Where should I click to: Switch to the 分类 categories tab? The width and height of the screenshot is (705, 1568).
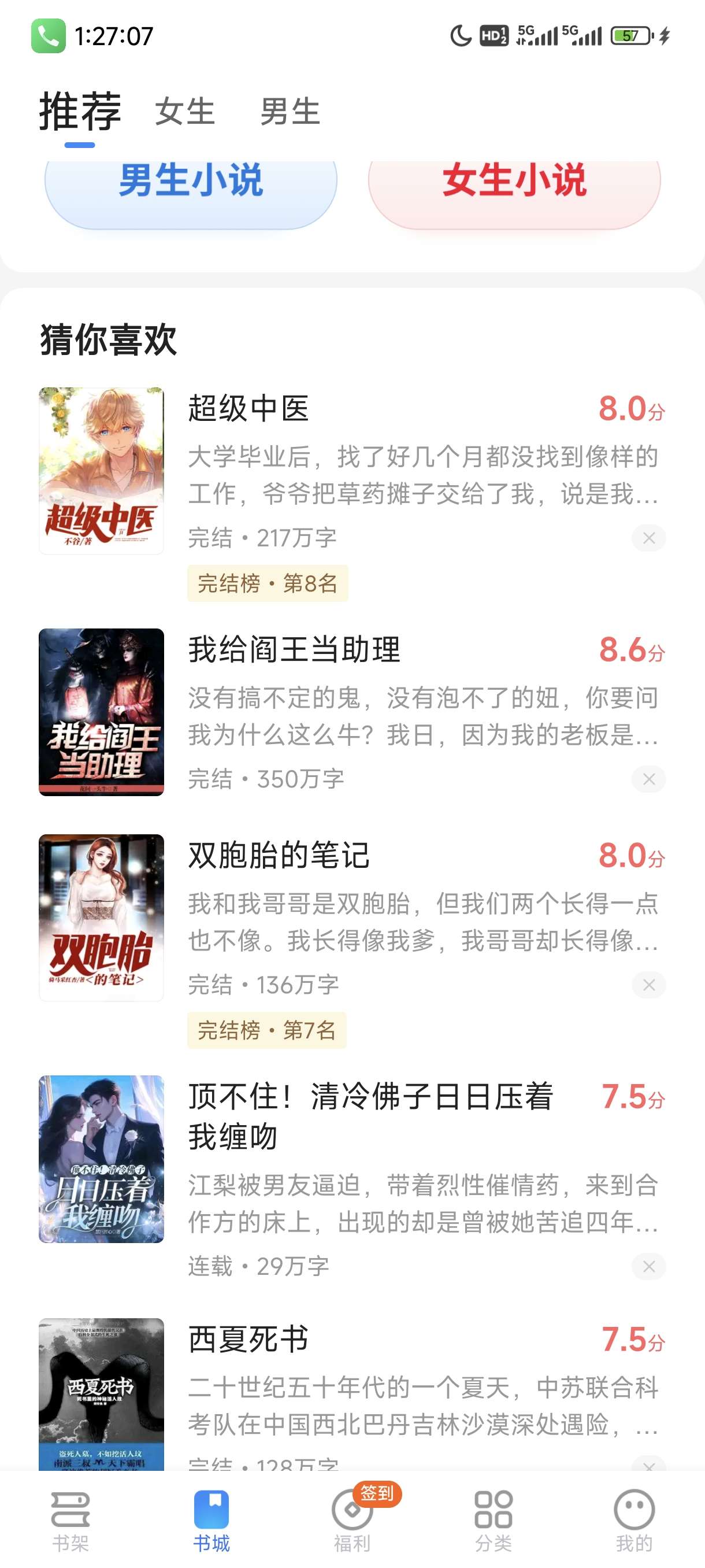pyautogui.click(x=493, y=1520)
